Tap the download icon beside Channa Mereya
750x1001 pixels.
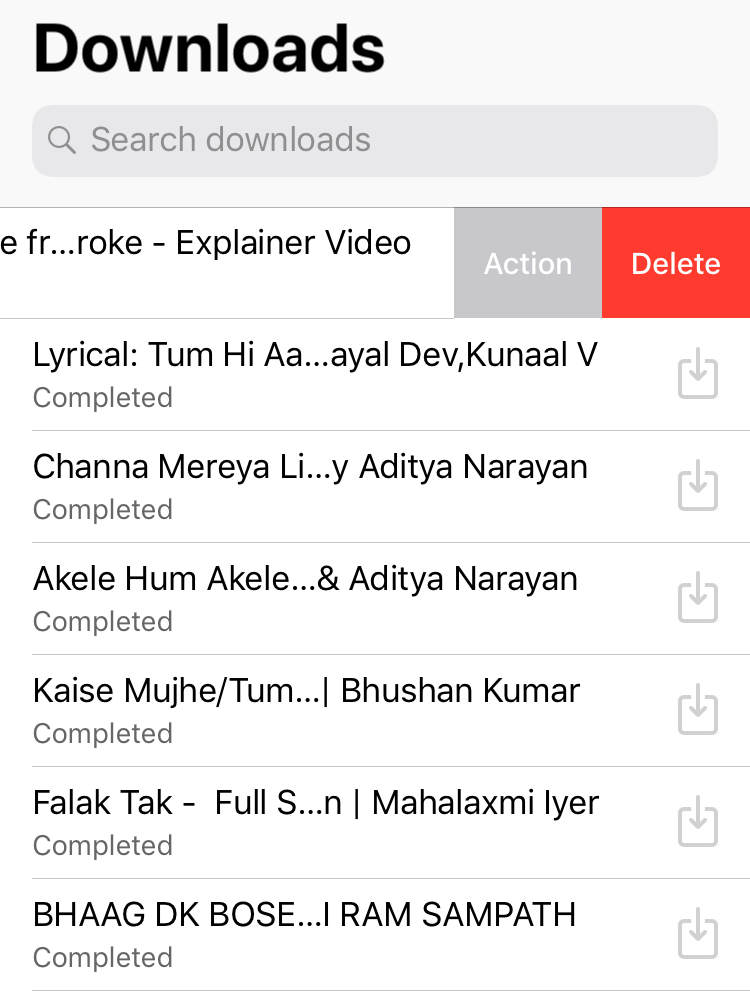(x=698, y=488)
